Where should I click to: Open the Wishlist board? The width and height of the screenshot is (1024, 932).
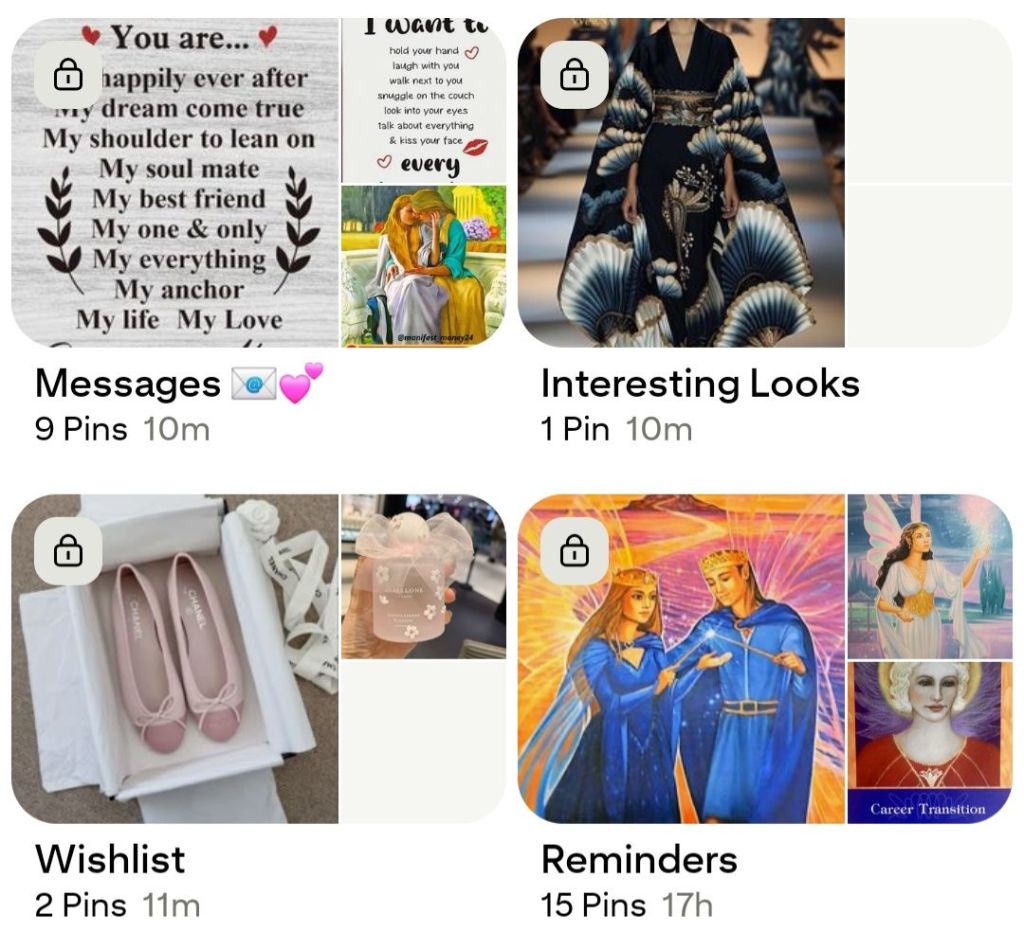tap(258, 658)
